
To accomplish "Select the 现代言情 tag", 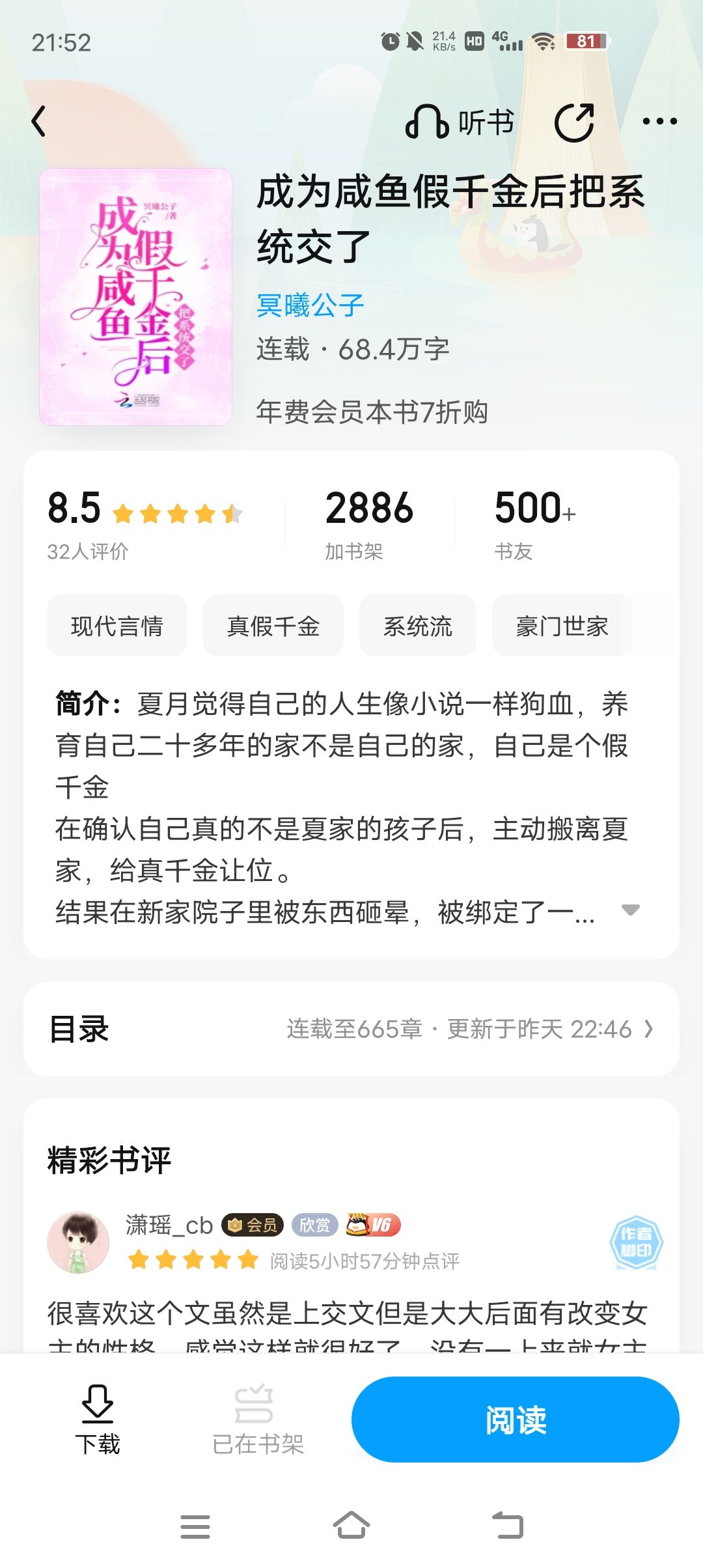I will pos(117,626).
